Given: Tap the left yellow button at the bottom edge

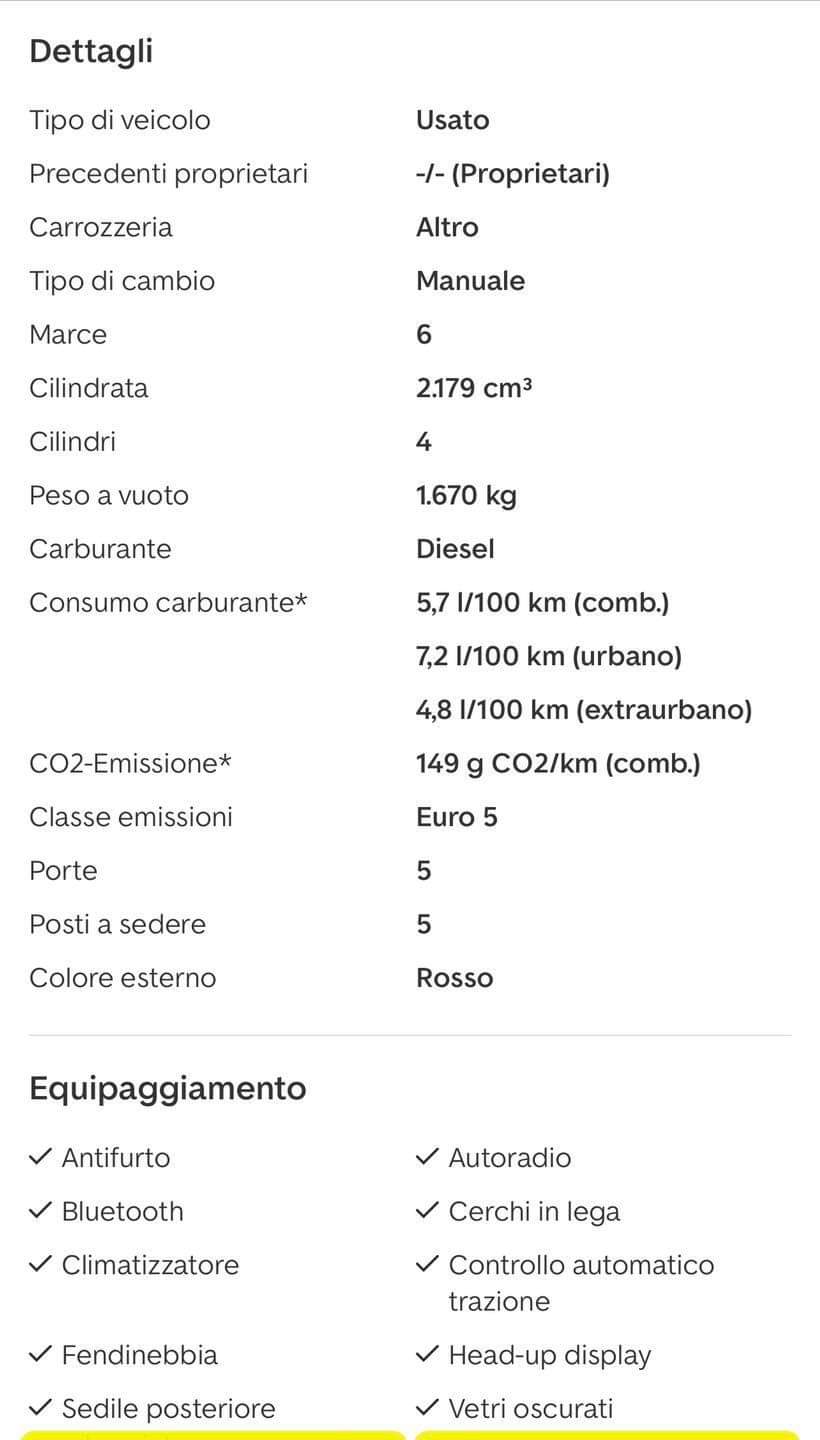Looking at the screenshot, I should (213, 1435).
